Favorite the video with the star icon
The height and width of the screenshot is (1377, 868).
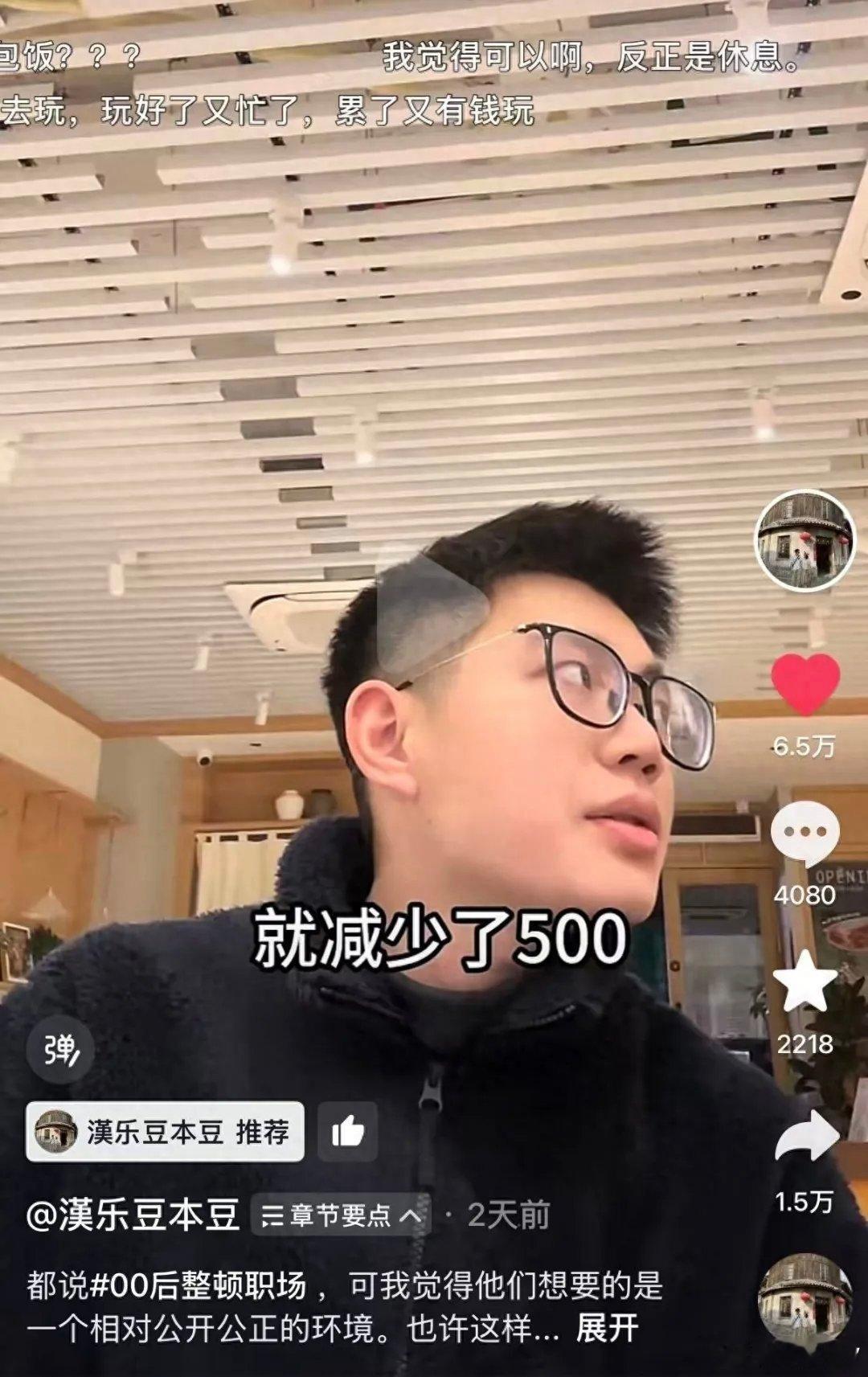point(805,980)
